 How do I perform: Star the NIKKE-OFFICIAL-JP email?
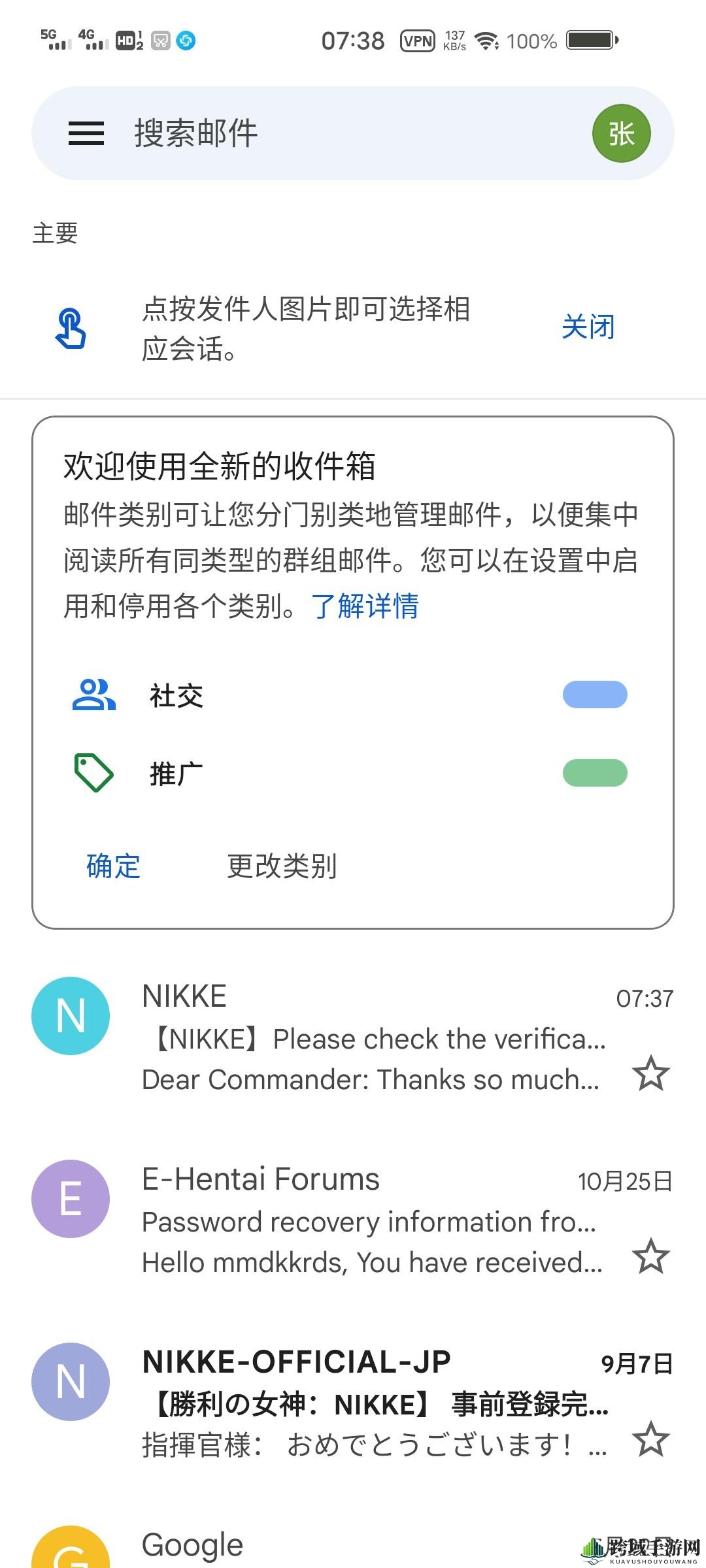(651, 1439)
